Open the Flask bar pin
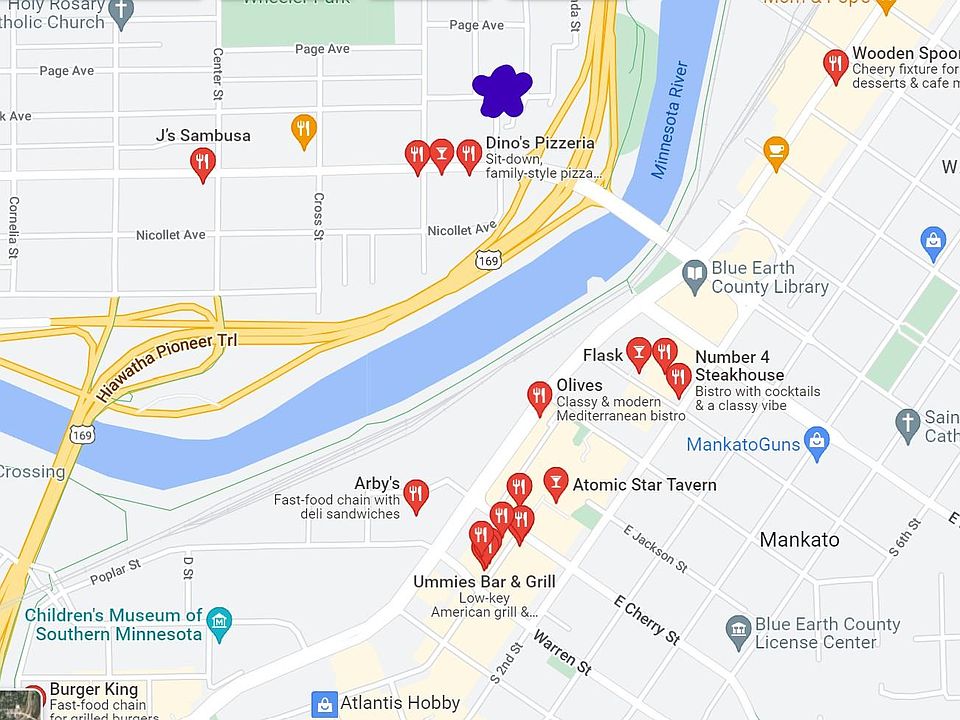960x720 pixels. (x=638, y=352)
